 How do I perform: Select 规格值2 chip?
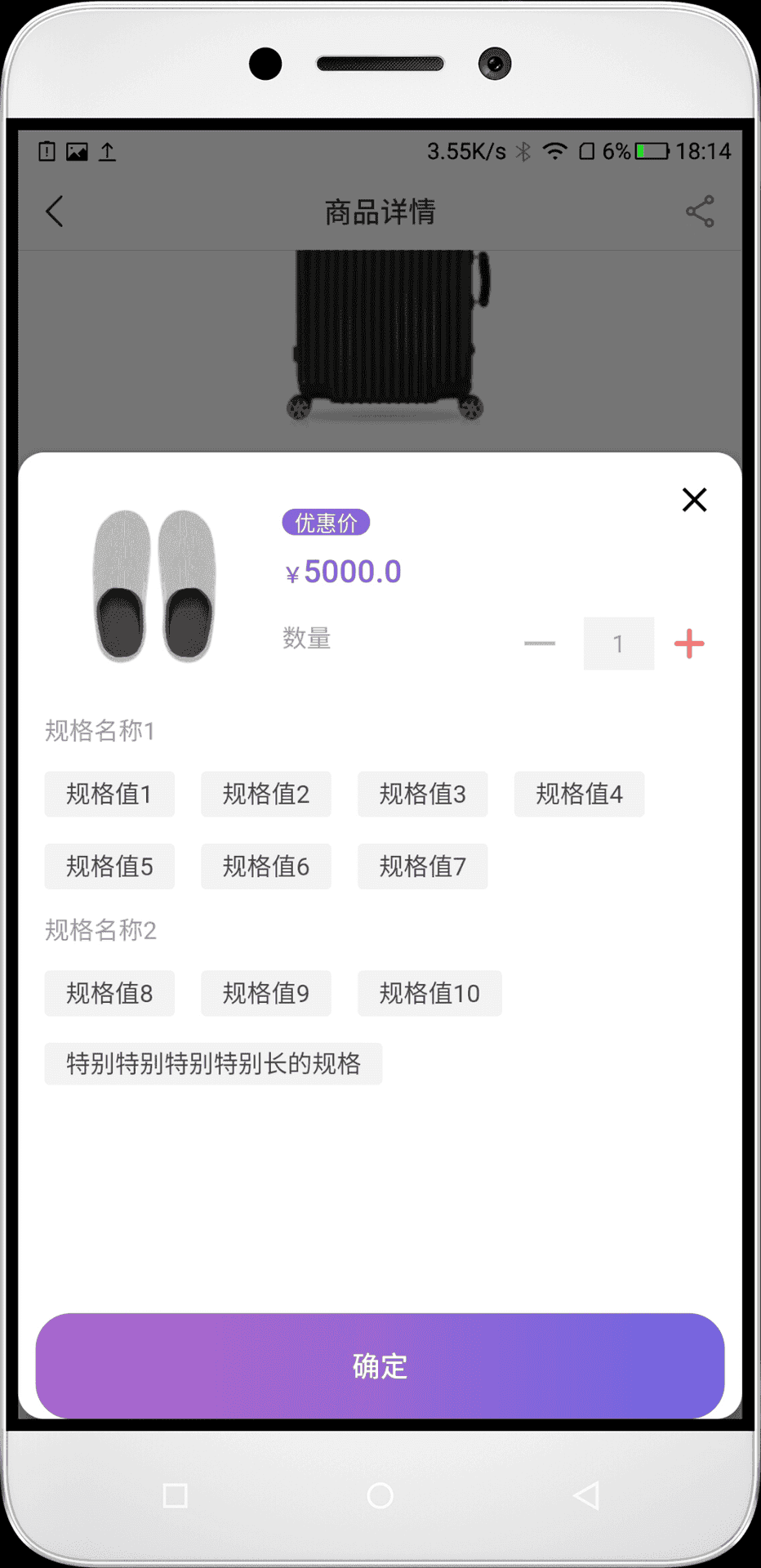266,794
